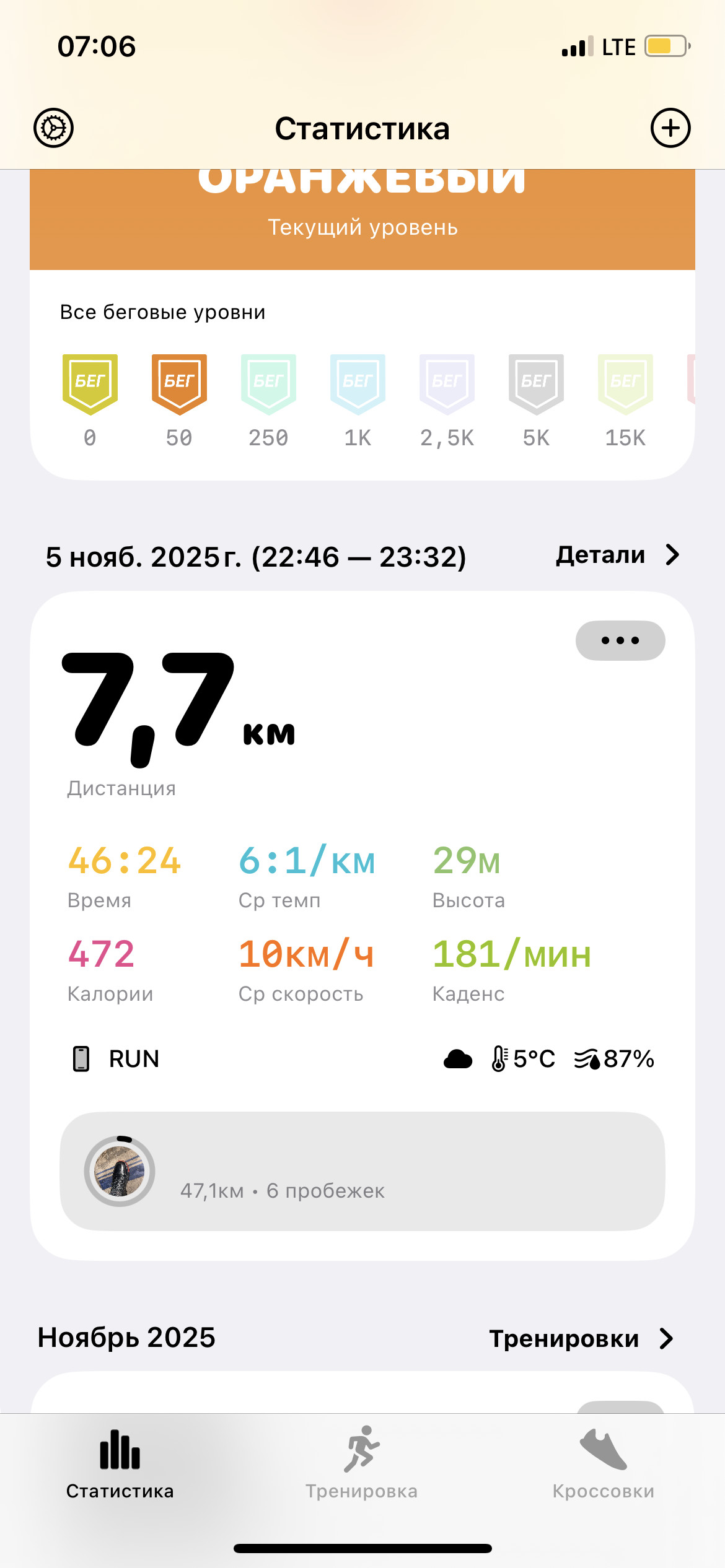Open Тренировки list for Ноябрь 2025
This screenshot has width=725, height=1568.
click(581, 1338)
